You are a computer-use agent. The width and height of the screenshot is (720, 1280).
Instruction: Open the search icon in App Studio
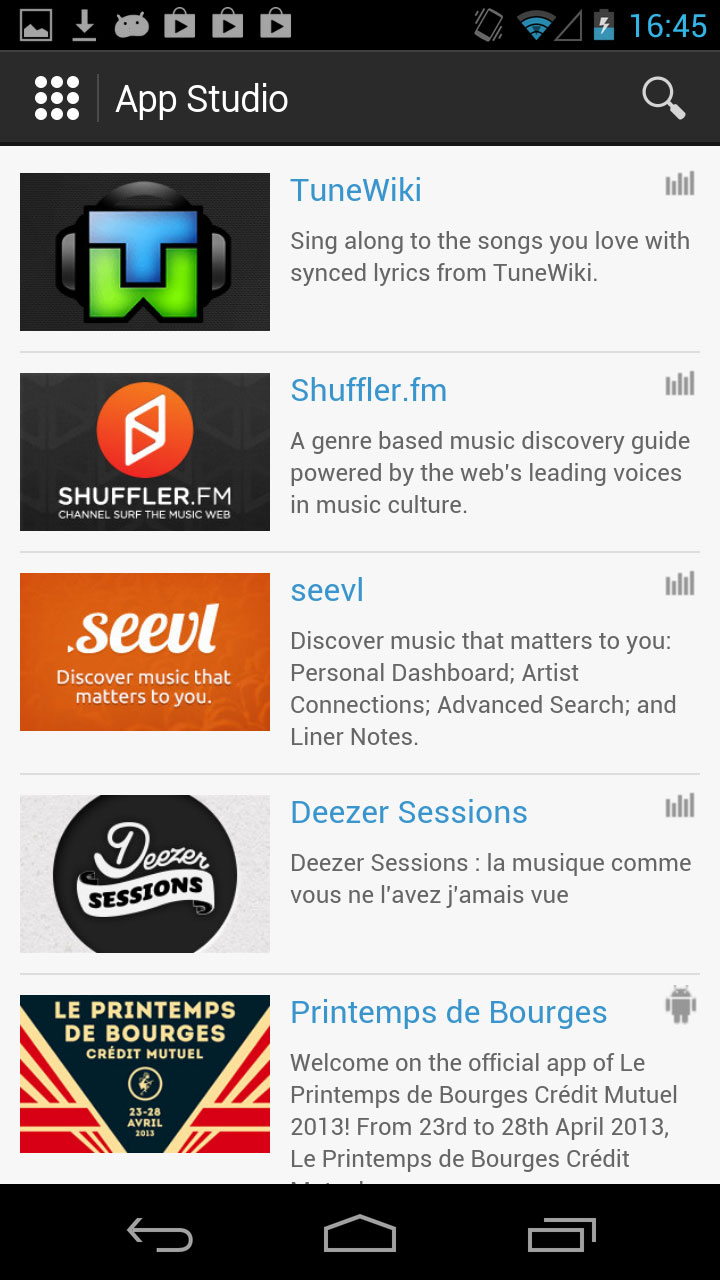[663, 99]
